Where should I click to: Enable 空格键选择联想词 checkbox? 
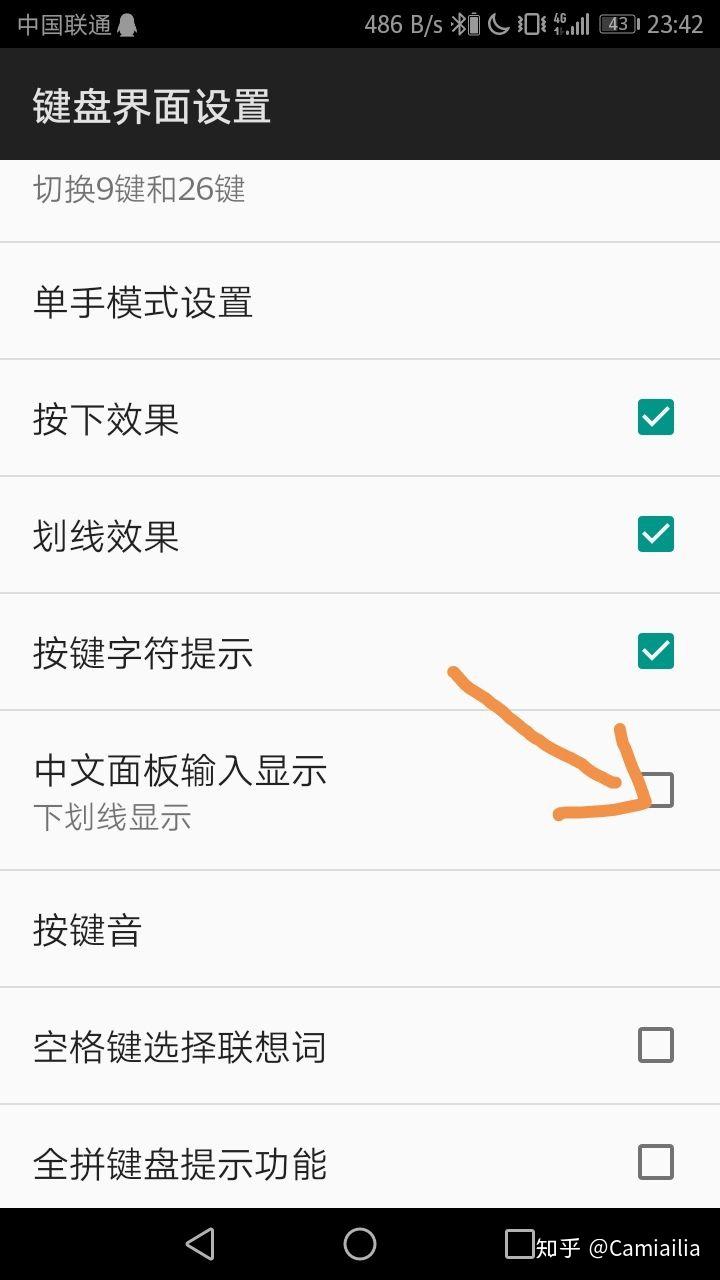pos(656,1045)
